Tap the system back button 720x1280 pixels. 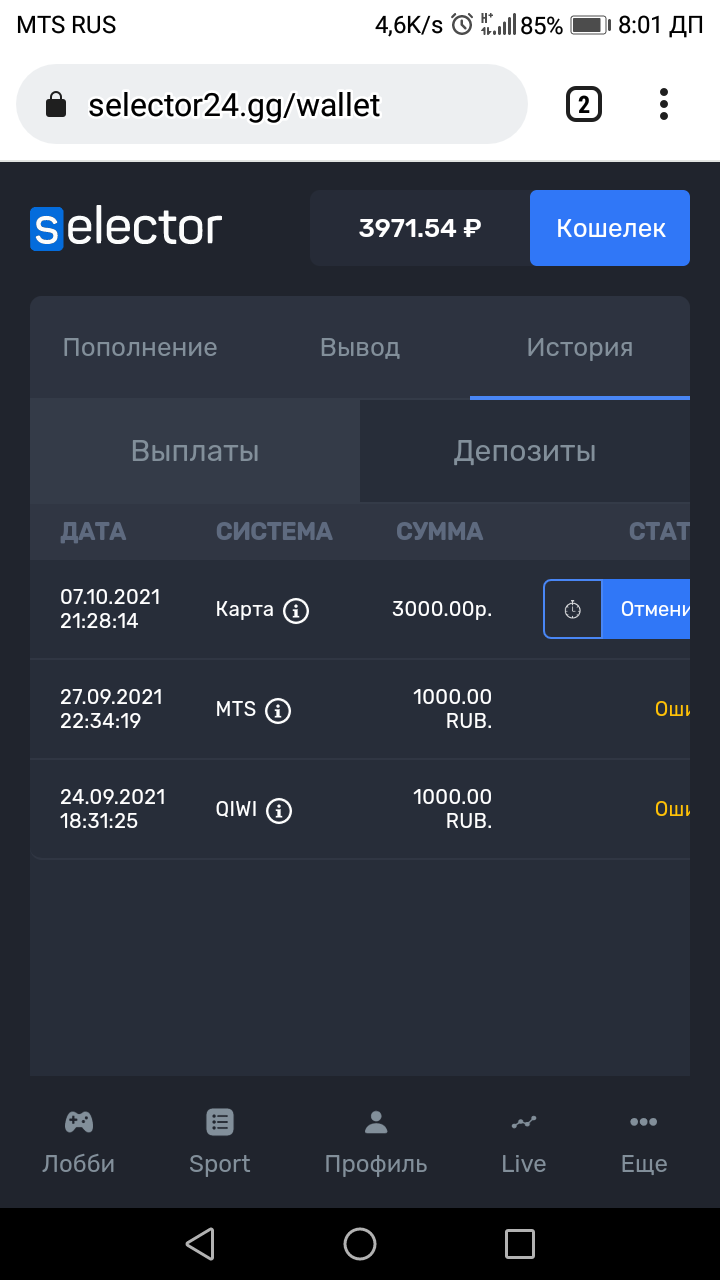(200, 1244)
